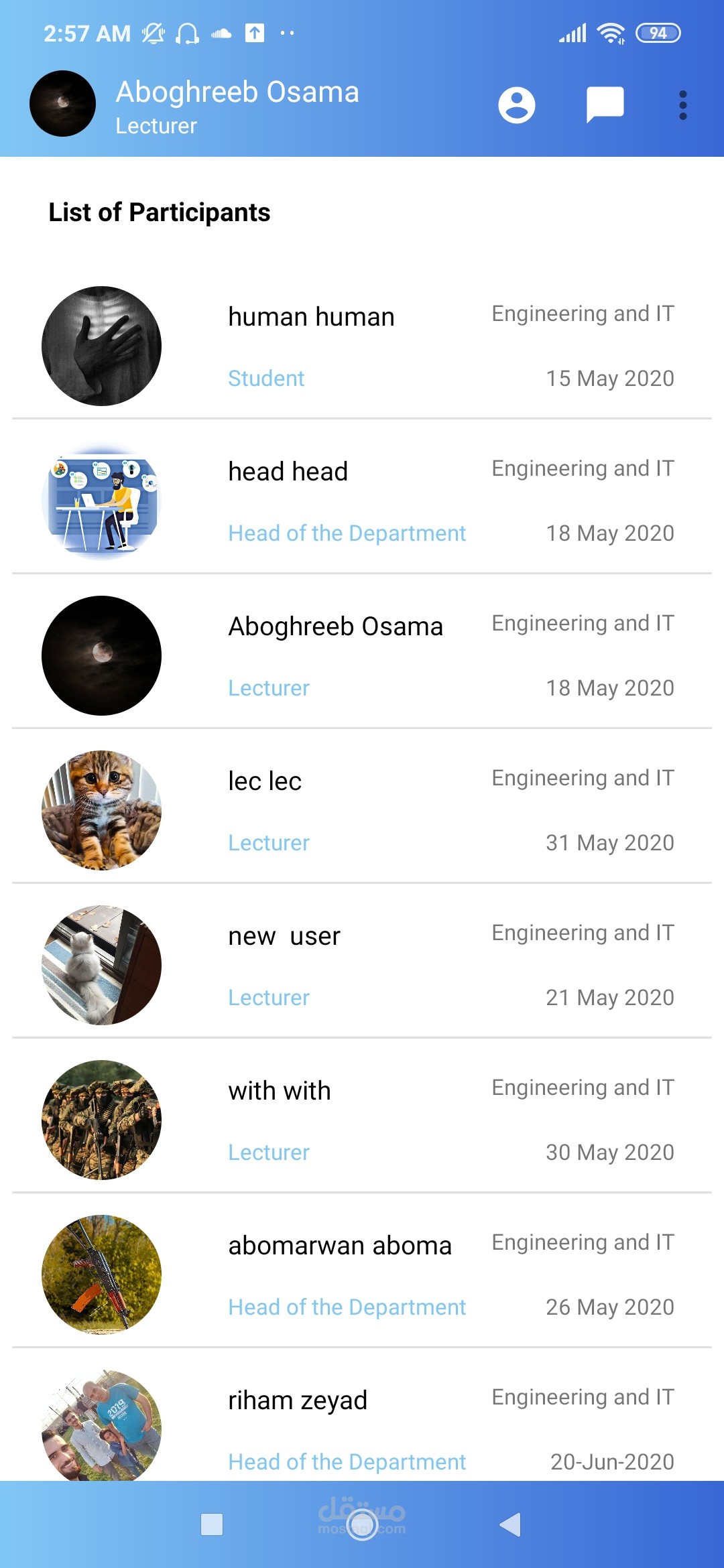Tap the header profile picture
The image size is (724, 1568).
tap(63, 104)
